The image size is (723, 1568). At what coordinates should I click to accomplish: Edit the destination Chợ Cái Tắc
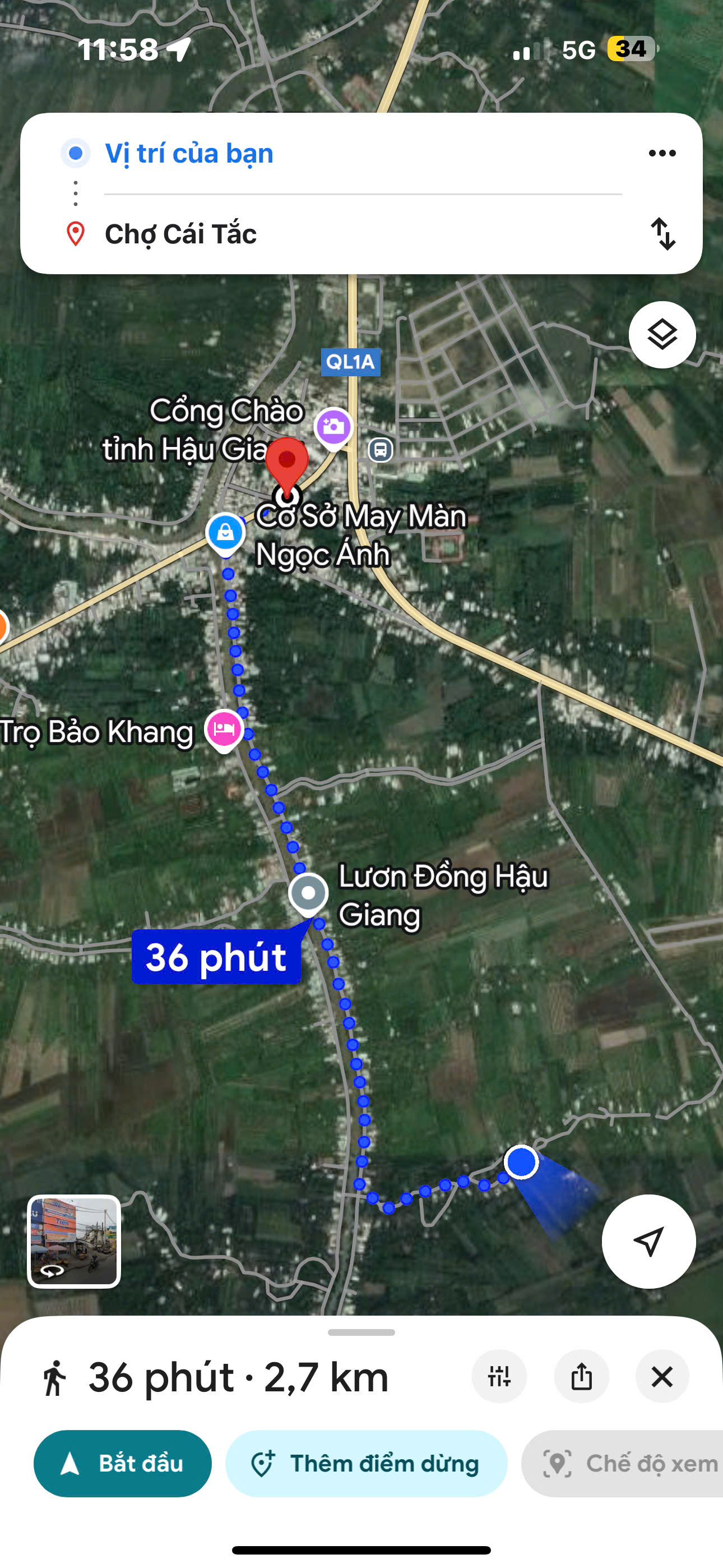[x=180, y=234]
